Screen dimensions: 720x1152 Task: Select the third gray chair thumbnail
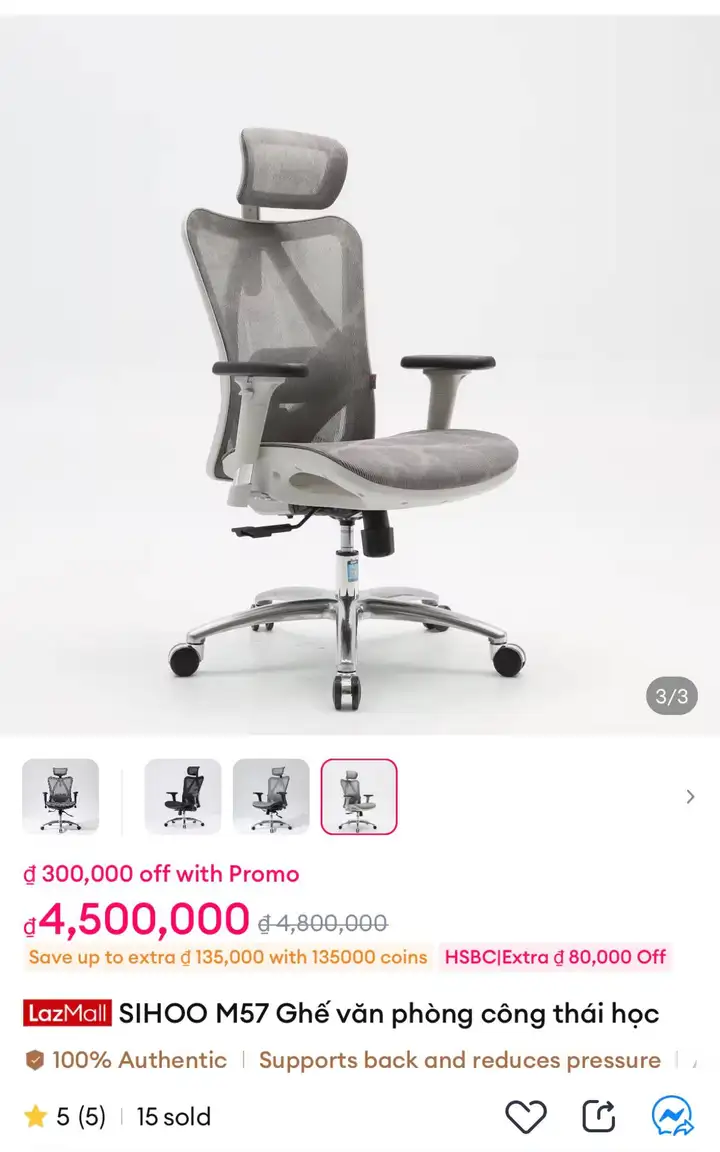[x=271, y=796]
